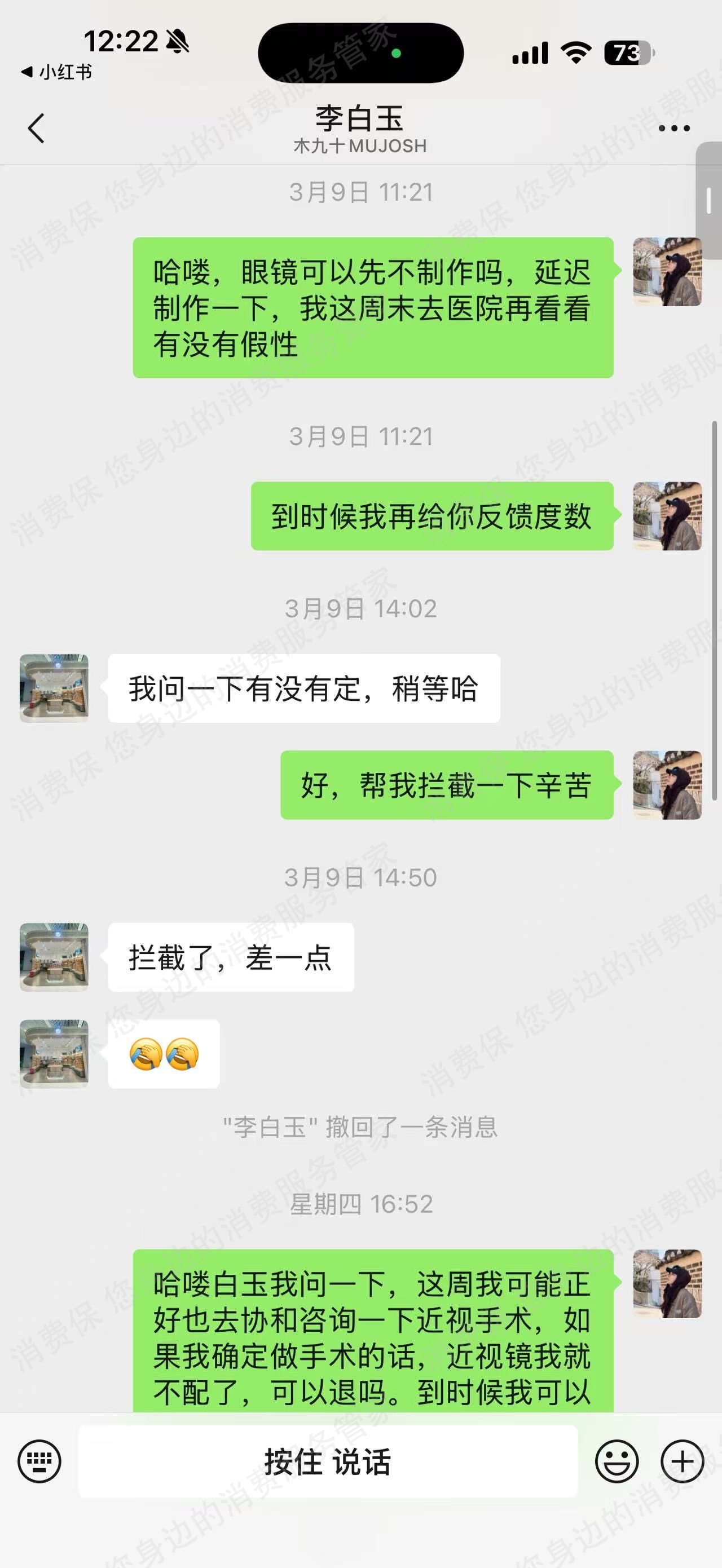Switch to the keyboard input mode
The width and height of the screenshot is (722, 1568).
point(39,1461)
